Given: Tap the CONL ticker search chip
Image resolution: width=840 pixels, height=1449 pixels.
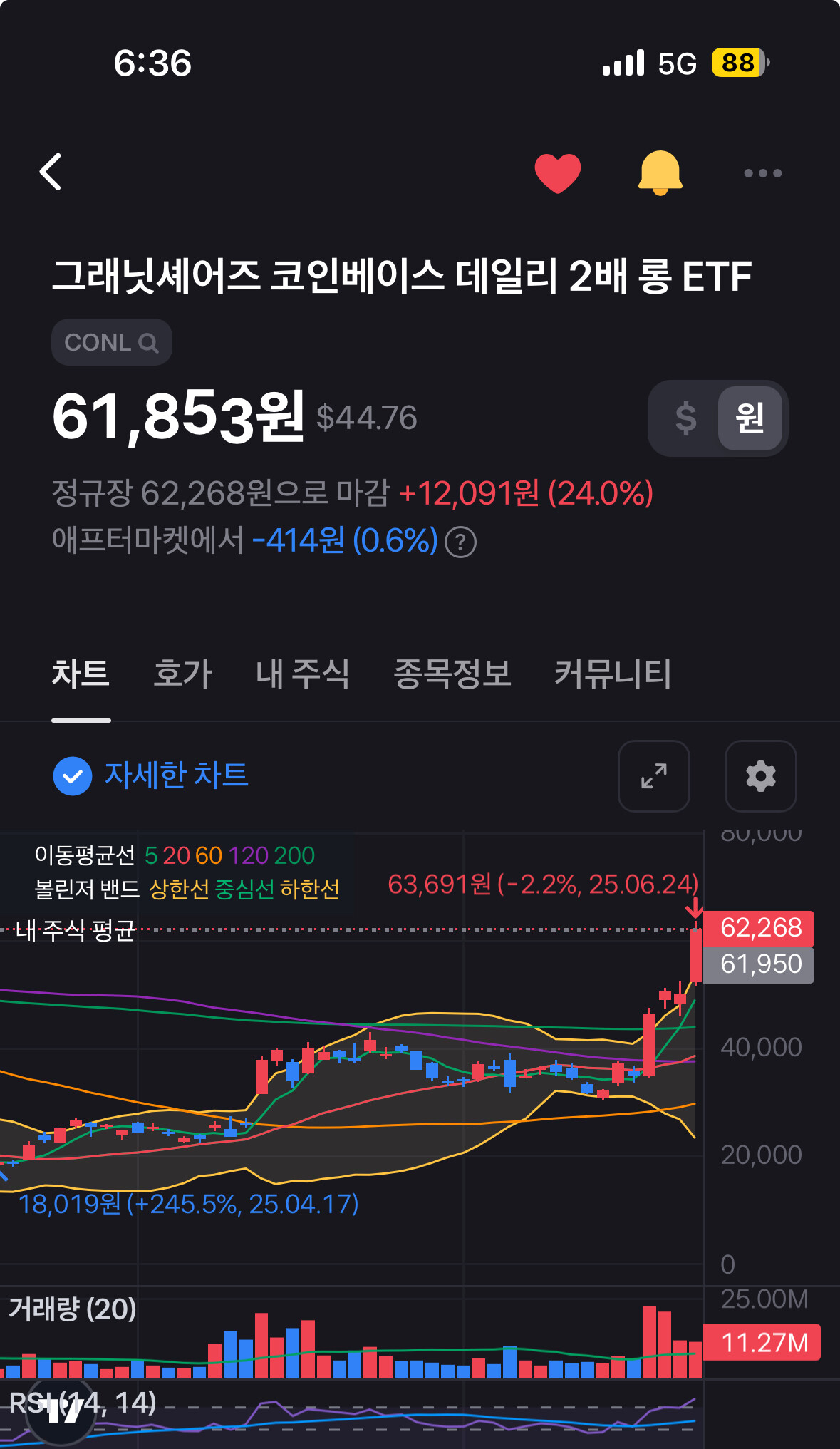Looking at the screenshot, I should 111,343.
